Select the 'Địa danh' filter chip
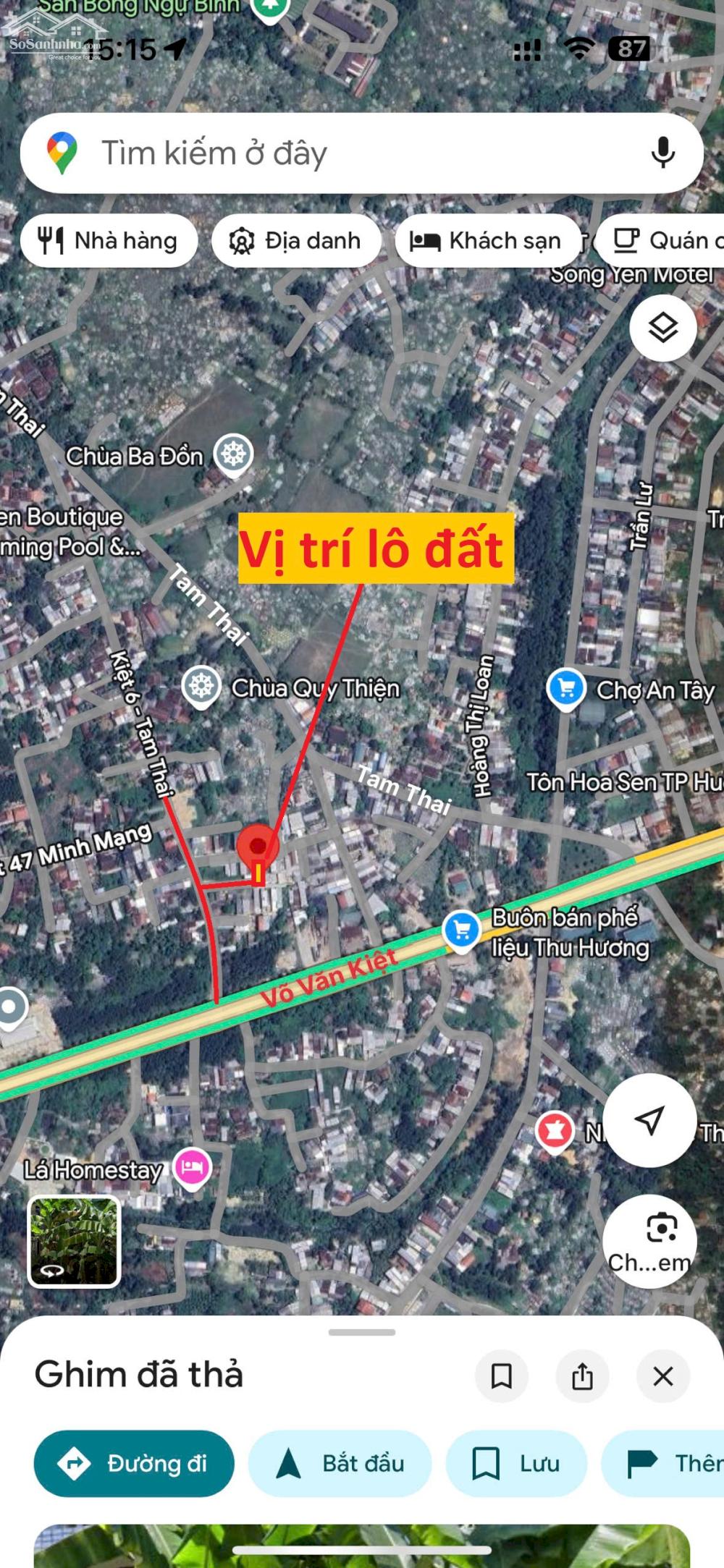Screen dimensions: 724x1568 (x=296, y=241)
